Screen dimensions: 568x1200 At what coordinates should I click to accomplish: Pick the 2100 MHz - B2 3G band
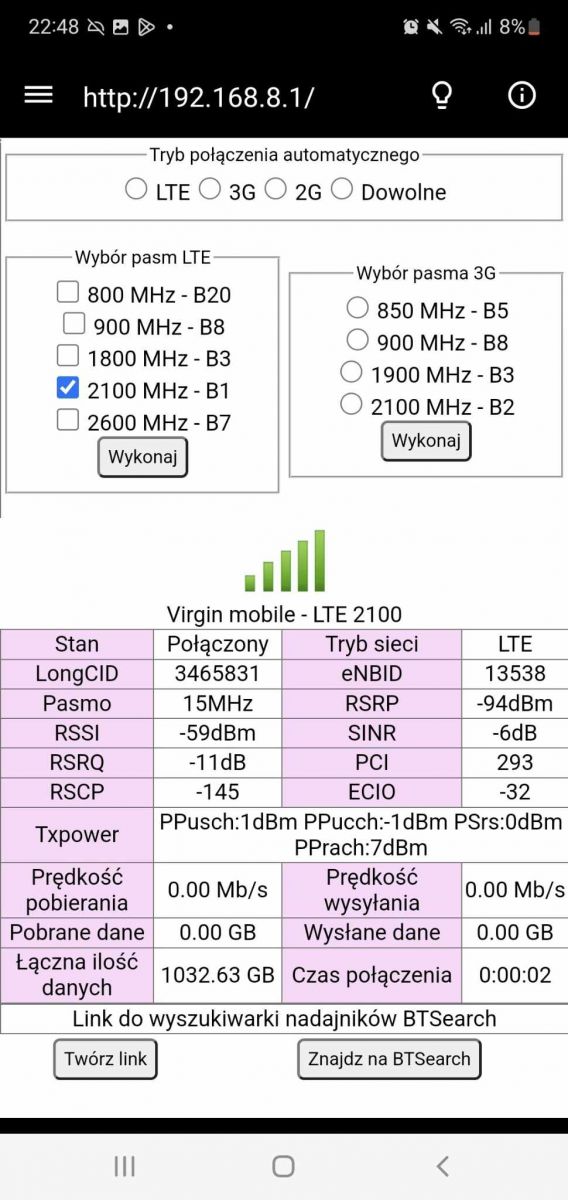tap(351, 404)
